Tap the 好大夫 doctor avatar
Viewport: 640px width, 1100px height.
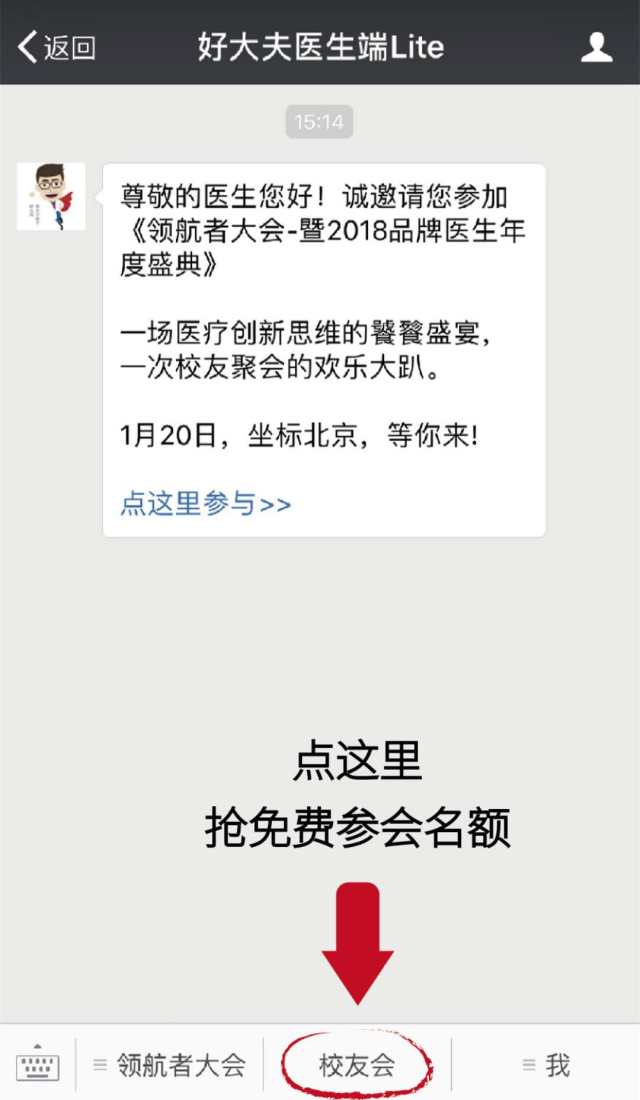50,196
